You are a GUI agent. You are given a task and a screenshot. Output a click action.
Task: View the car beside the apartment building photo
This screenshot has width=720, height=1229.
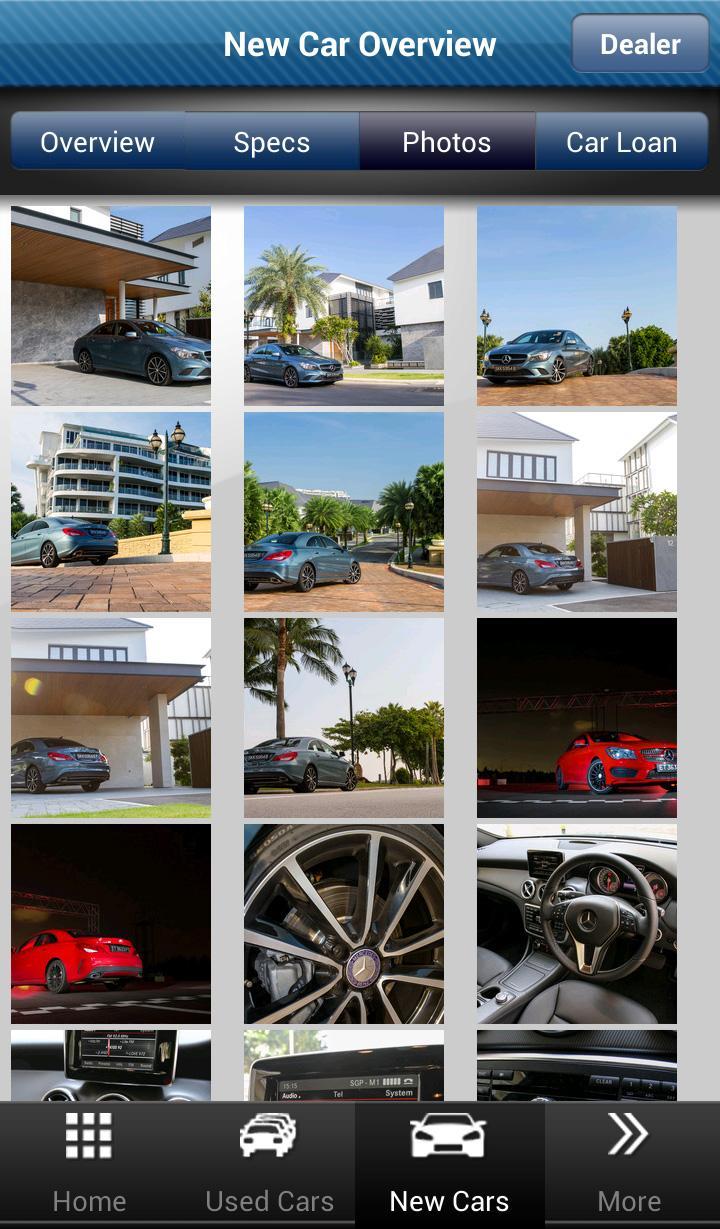[111, 510]
